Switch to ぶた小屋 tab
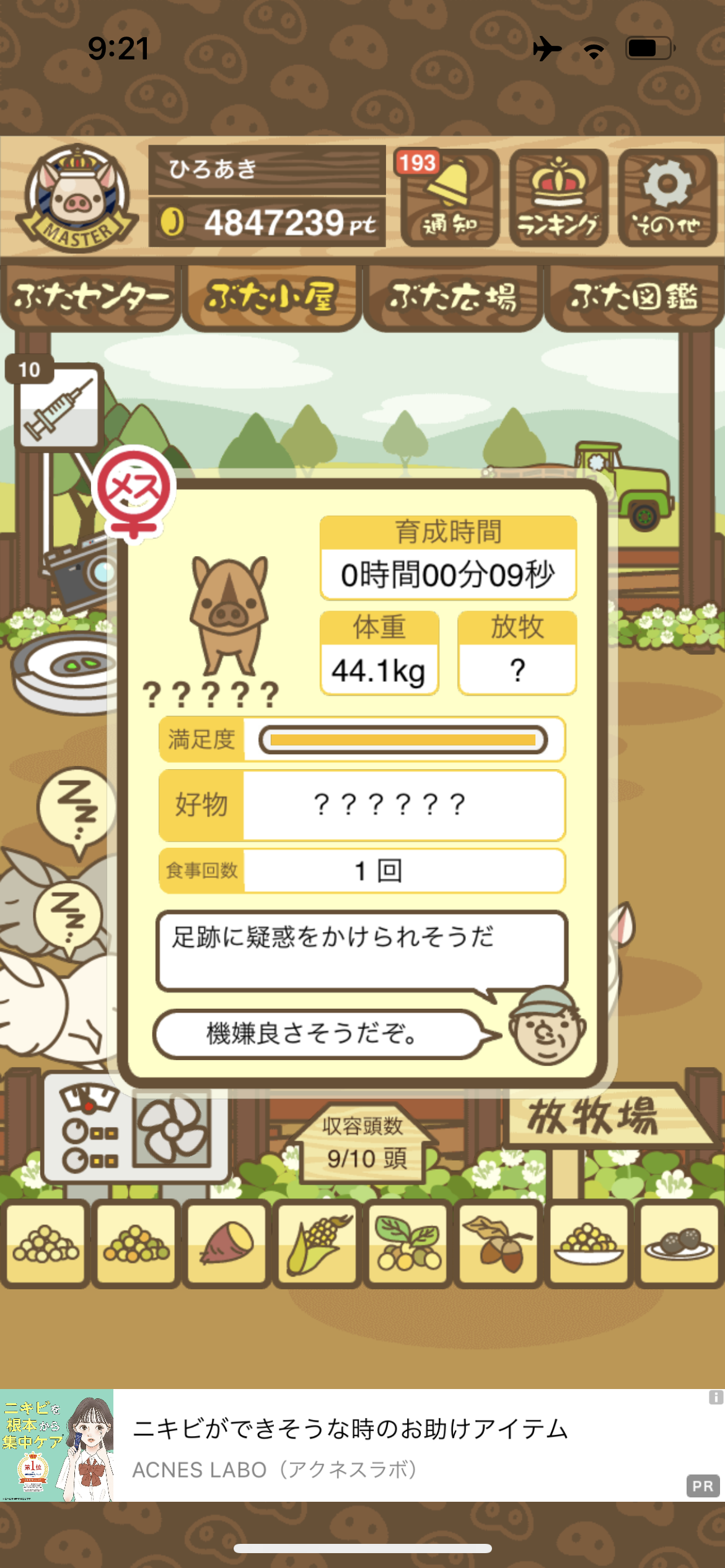Image resolution: width=725 pixels, height=1568 pixels. click(272, 297)
